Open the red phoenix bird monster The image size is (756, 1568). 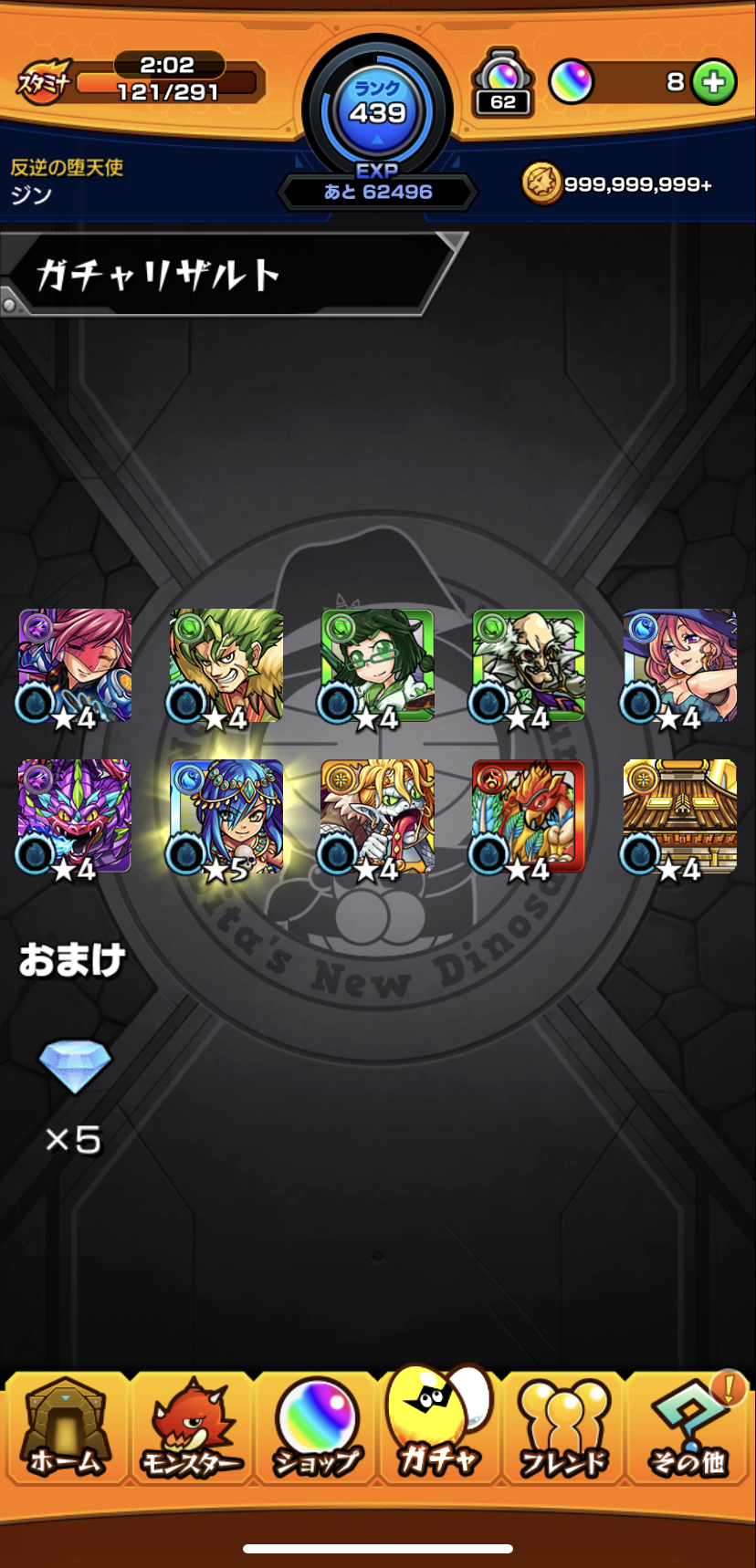529,817
